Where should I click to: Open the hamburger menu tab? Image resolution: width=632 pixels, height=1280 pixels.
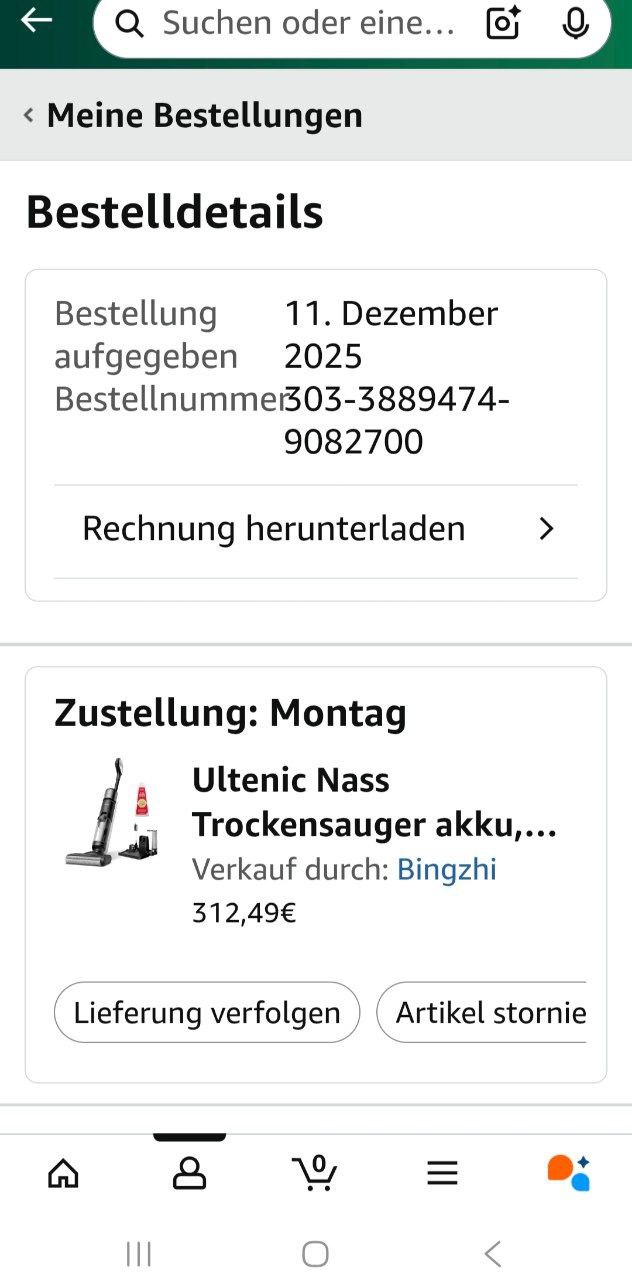tap(442, 1173)
